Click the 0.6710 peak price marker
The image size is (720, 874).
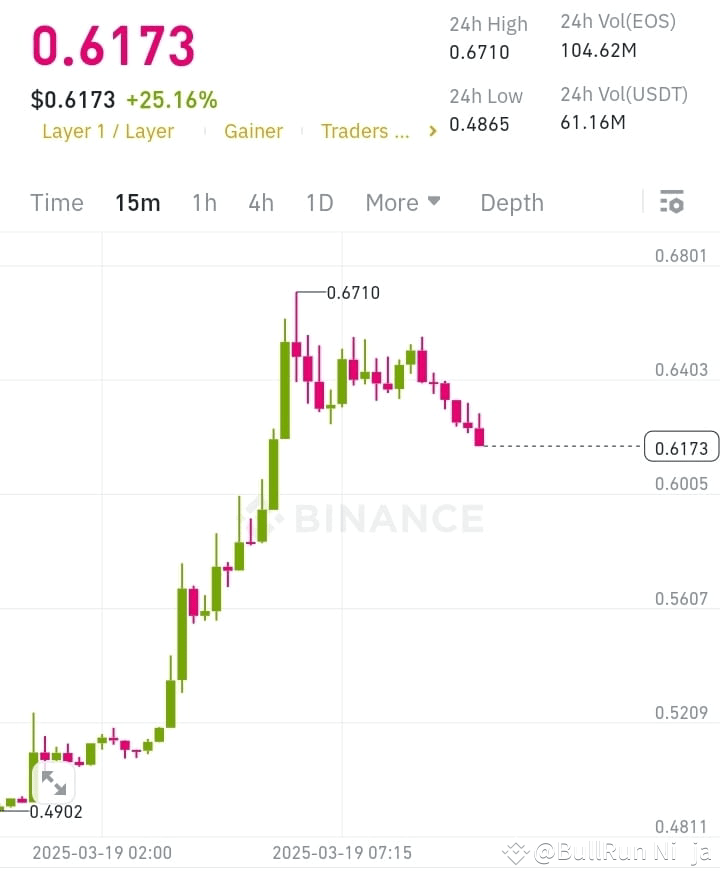point(353,293)
